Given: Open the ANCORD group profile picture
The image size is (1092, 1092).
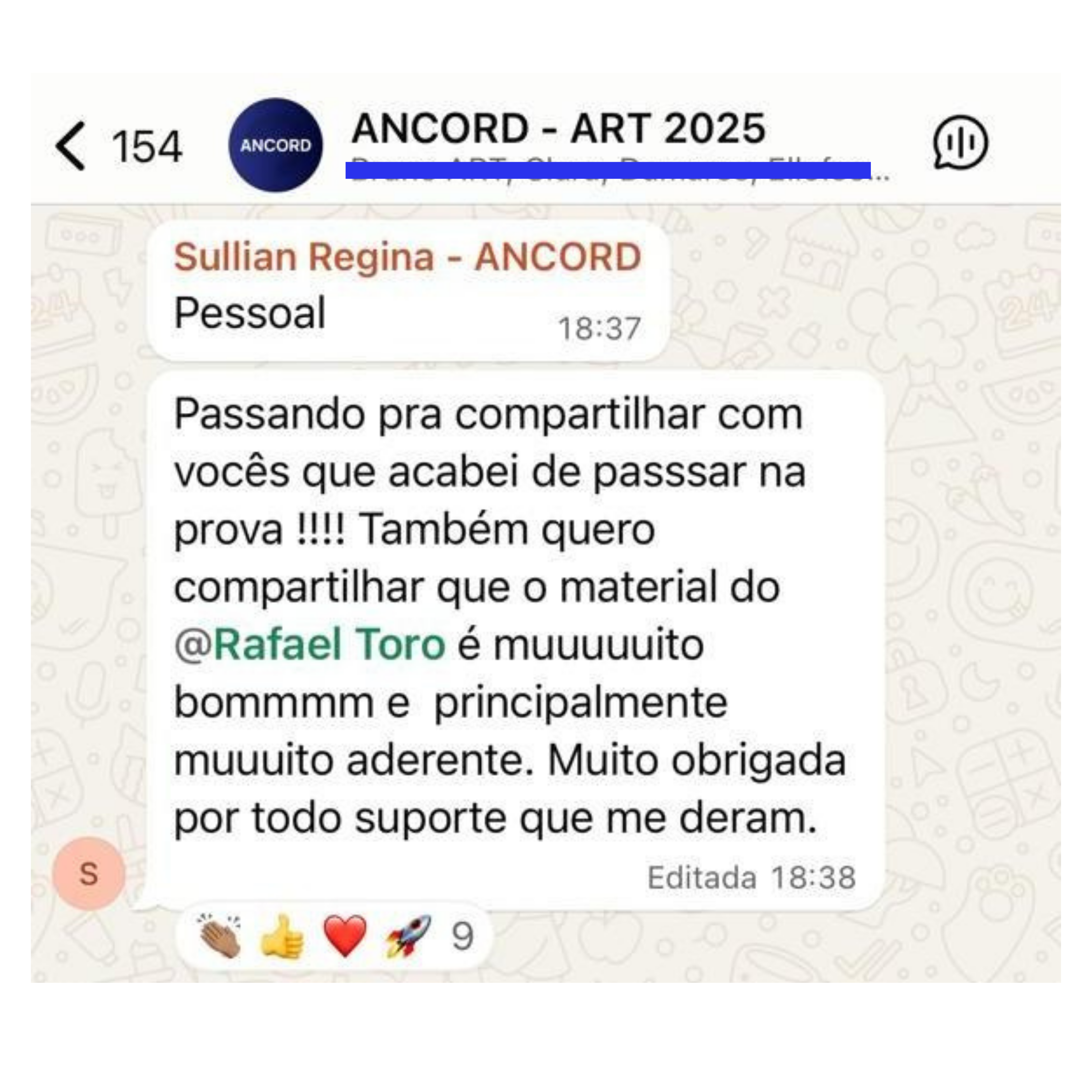Looking at the screenshot, I should coord(275,145).
